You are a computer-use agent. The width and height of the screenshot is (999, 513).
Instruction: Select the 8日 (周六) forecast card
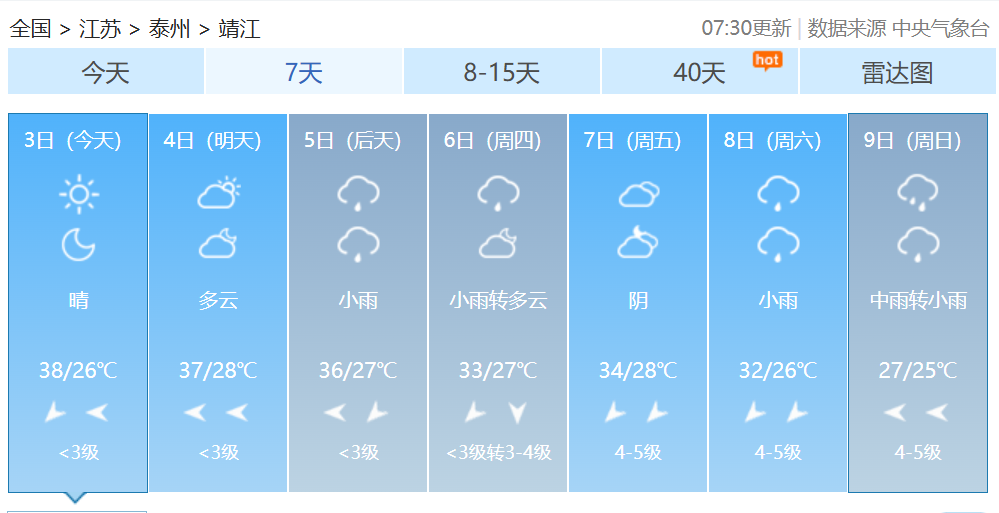(778, 303)
